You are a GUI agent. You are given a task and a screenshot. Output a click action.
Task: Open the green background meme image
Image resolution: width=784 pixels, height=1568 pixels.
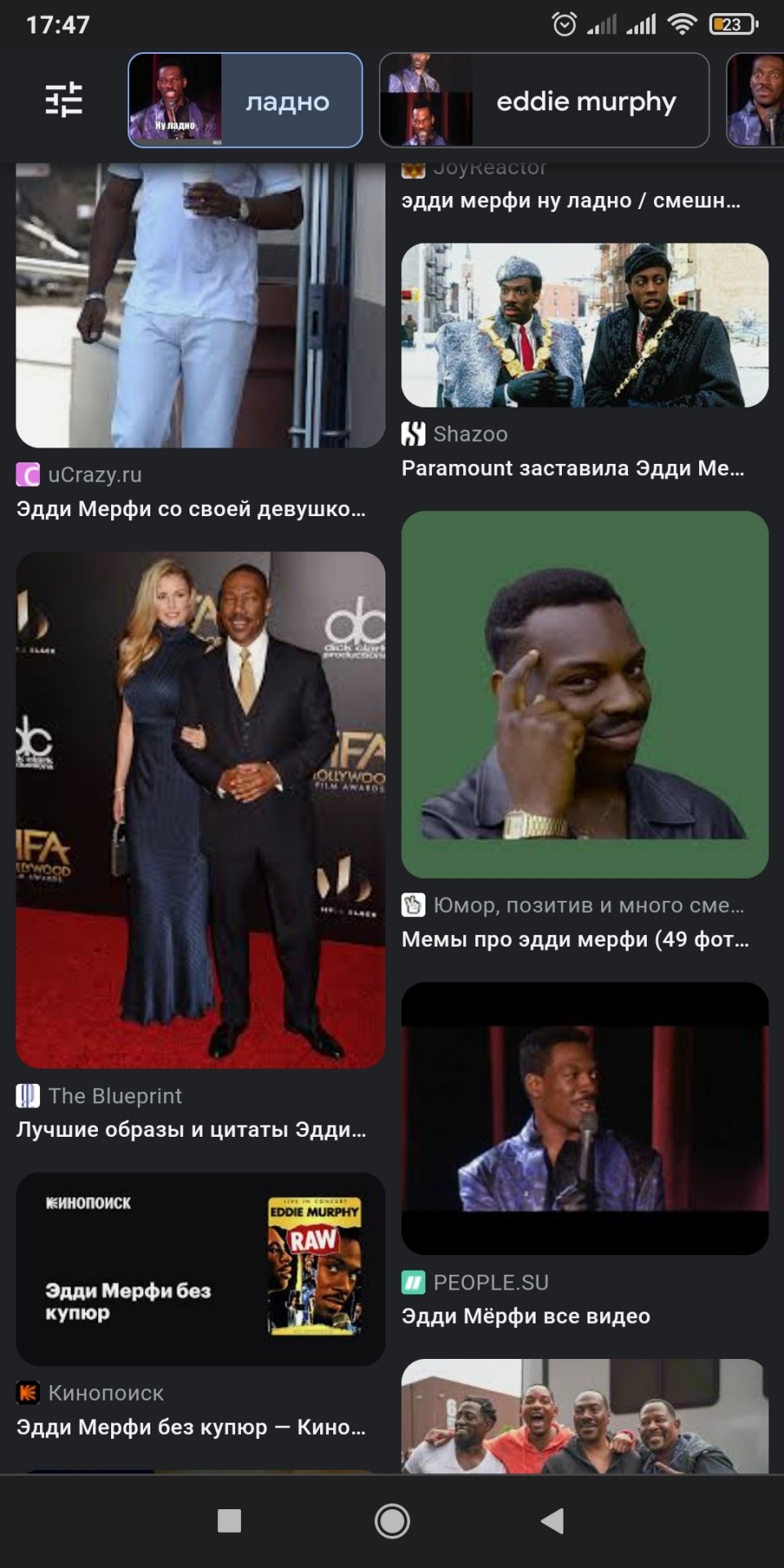(585, 694)
